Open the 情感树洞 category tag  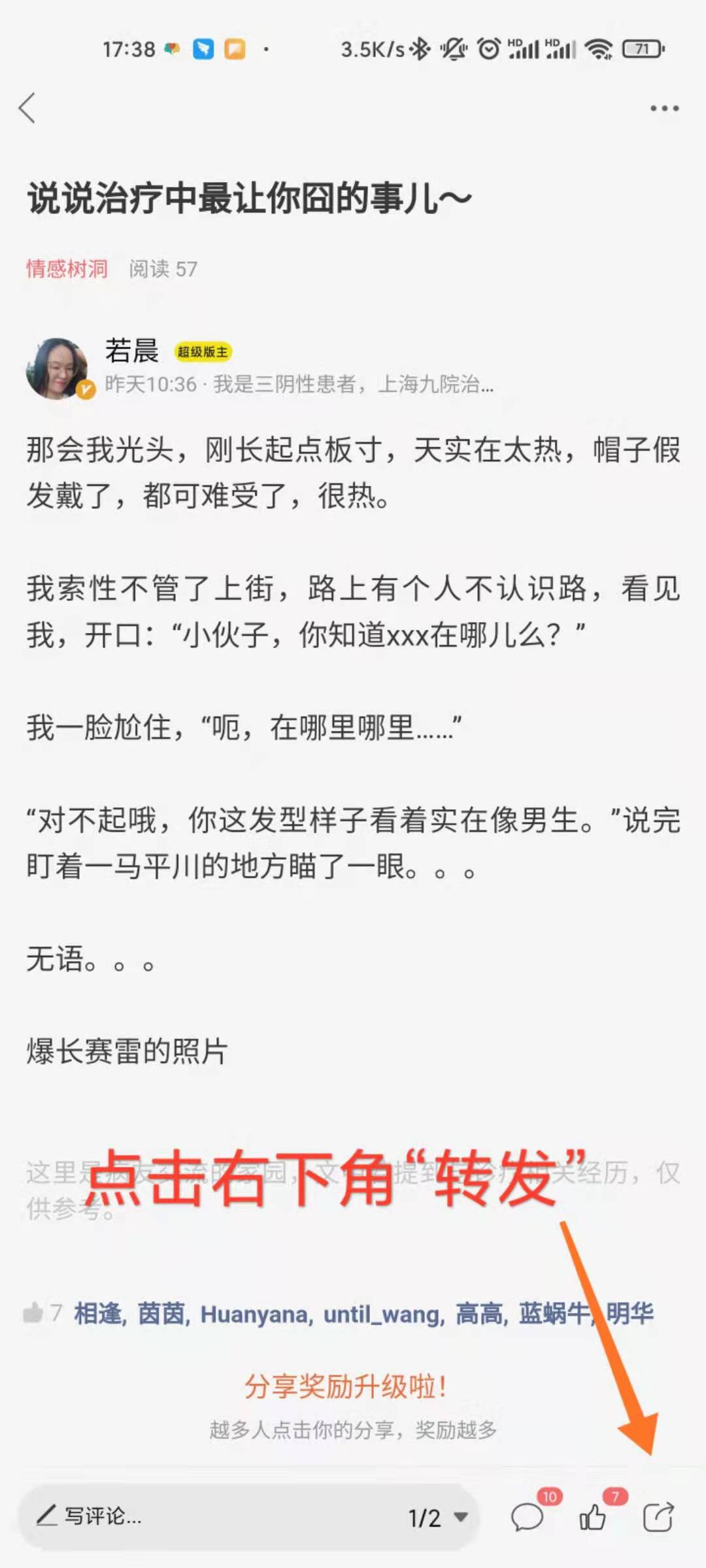(x=67, y=269)
